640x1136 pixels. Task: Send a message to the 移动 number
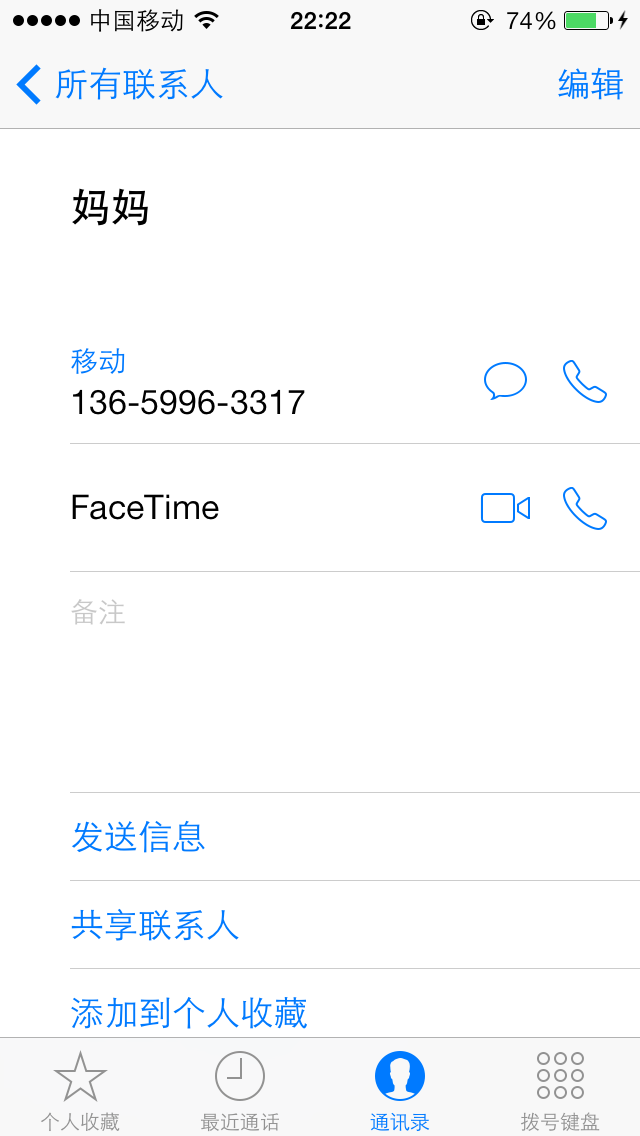click(x=505, y=381)
